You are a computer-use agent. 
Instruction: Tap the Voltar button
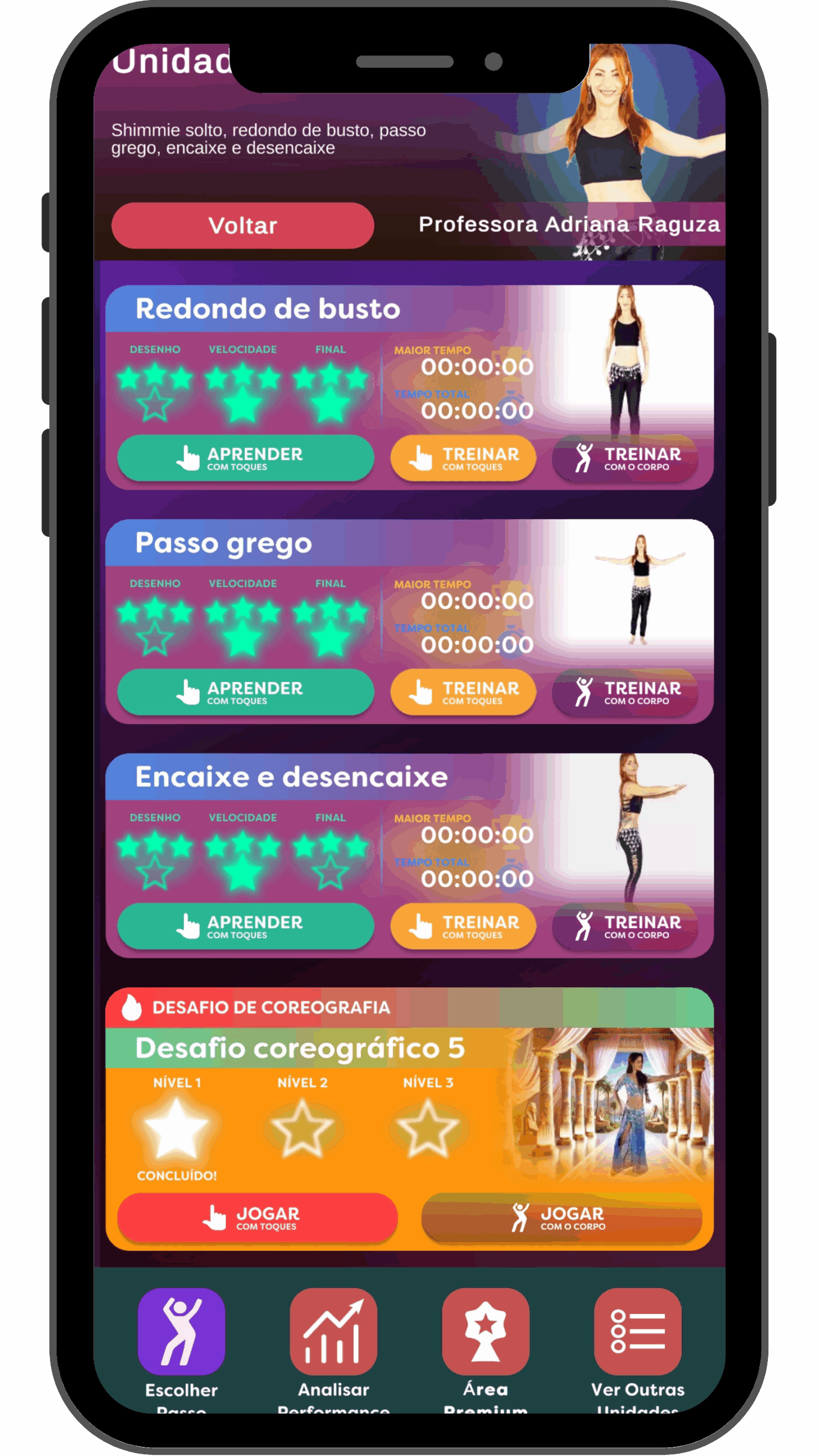(242, 226)
